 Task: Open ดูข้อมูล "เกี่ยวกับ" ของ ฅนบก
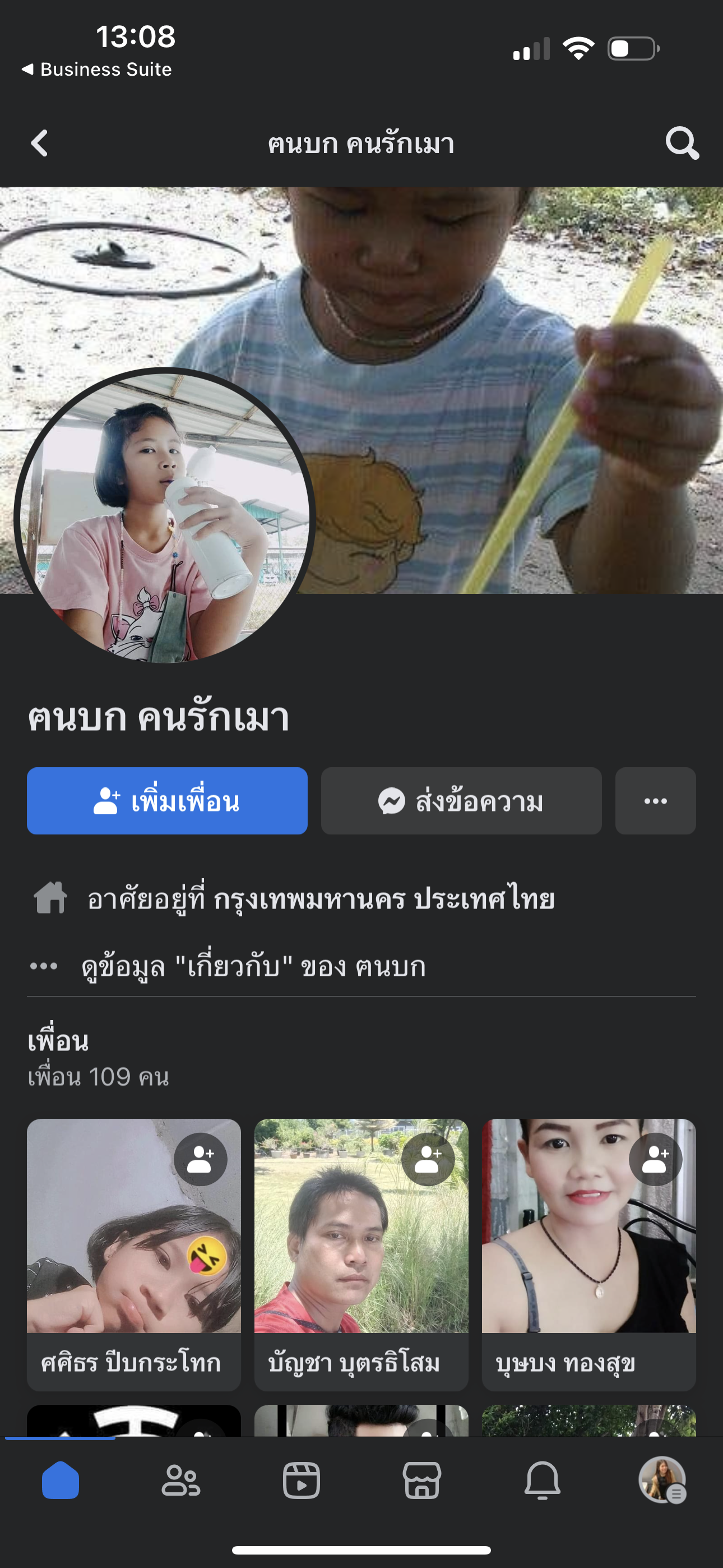(x=253, y=966)
